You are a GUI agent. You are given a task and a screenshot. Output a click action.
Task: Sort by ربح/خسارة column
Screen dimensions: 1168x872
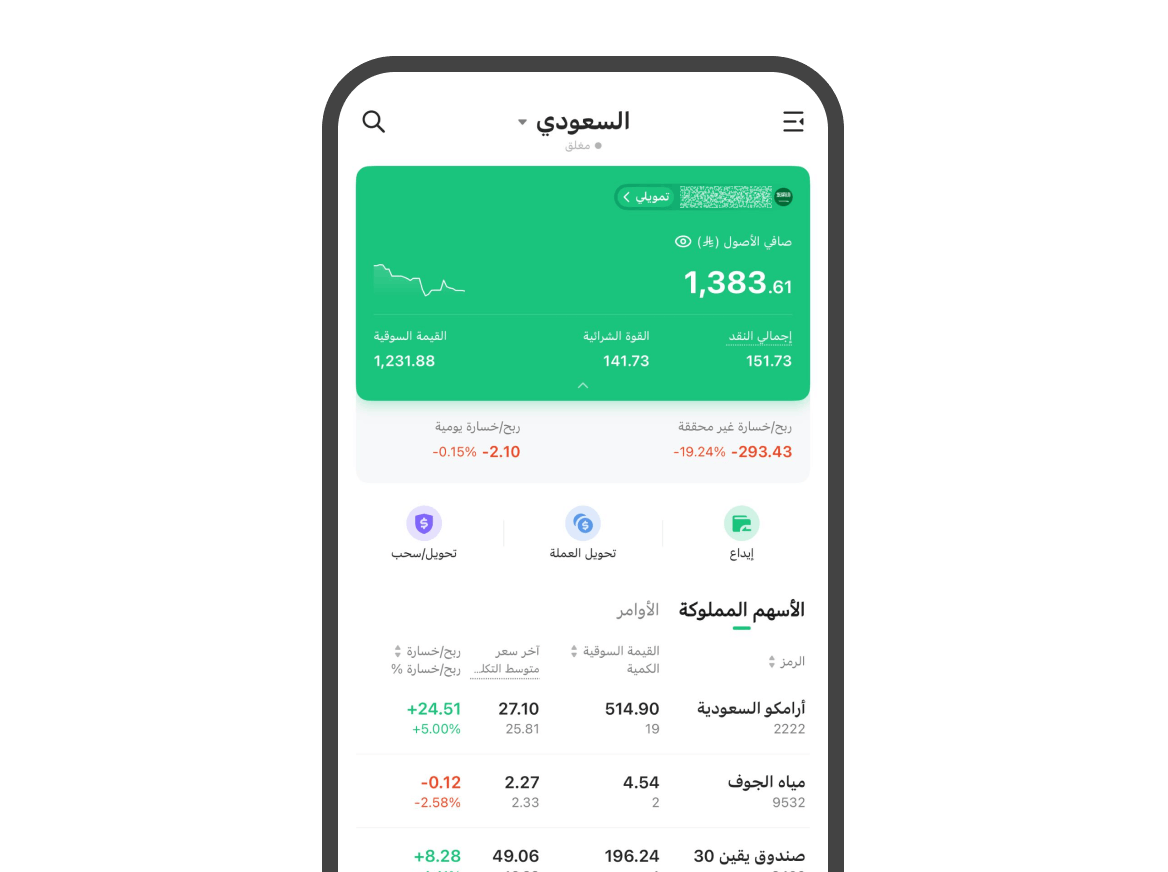426,651
